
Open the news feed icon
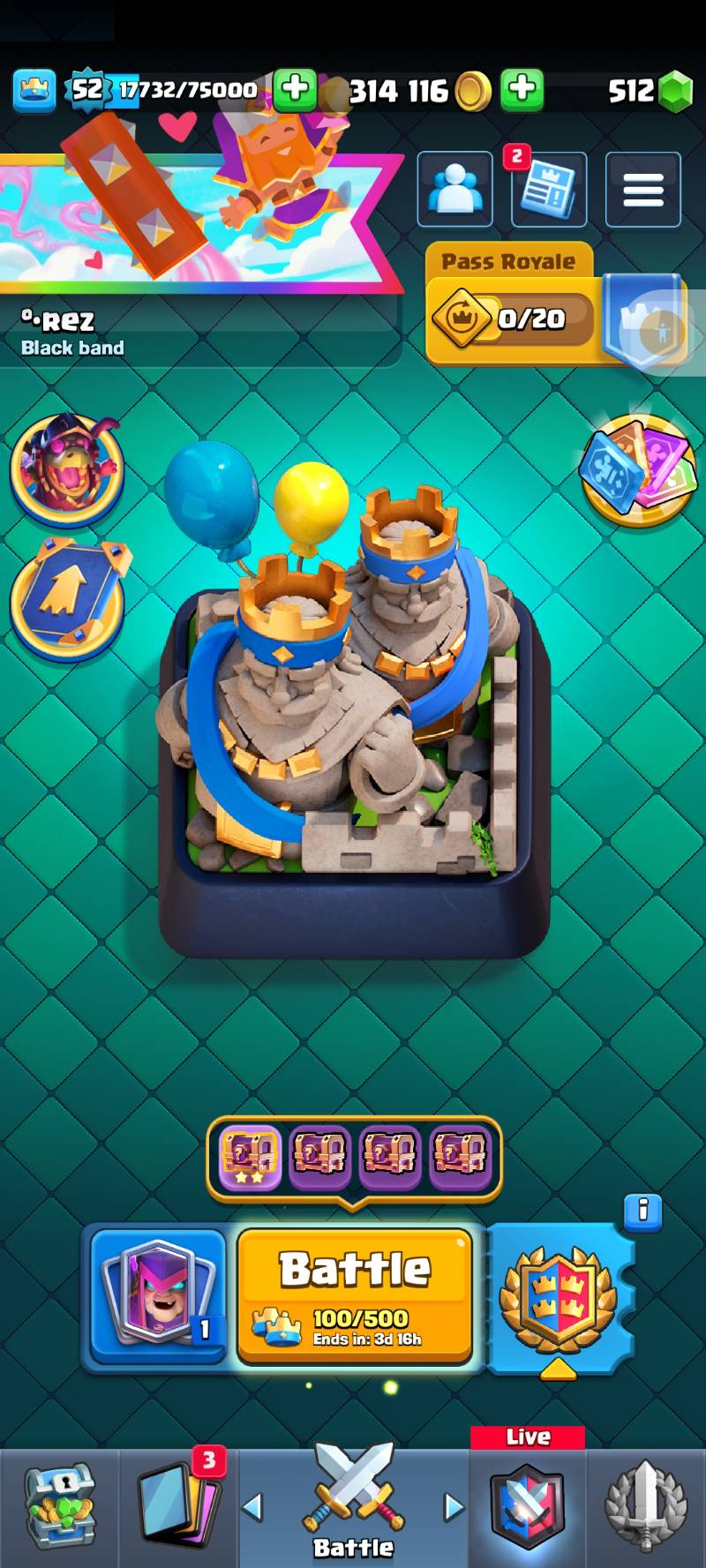pyautogui.click(x=548, y=189)
